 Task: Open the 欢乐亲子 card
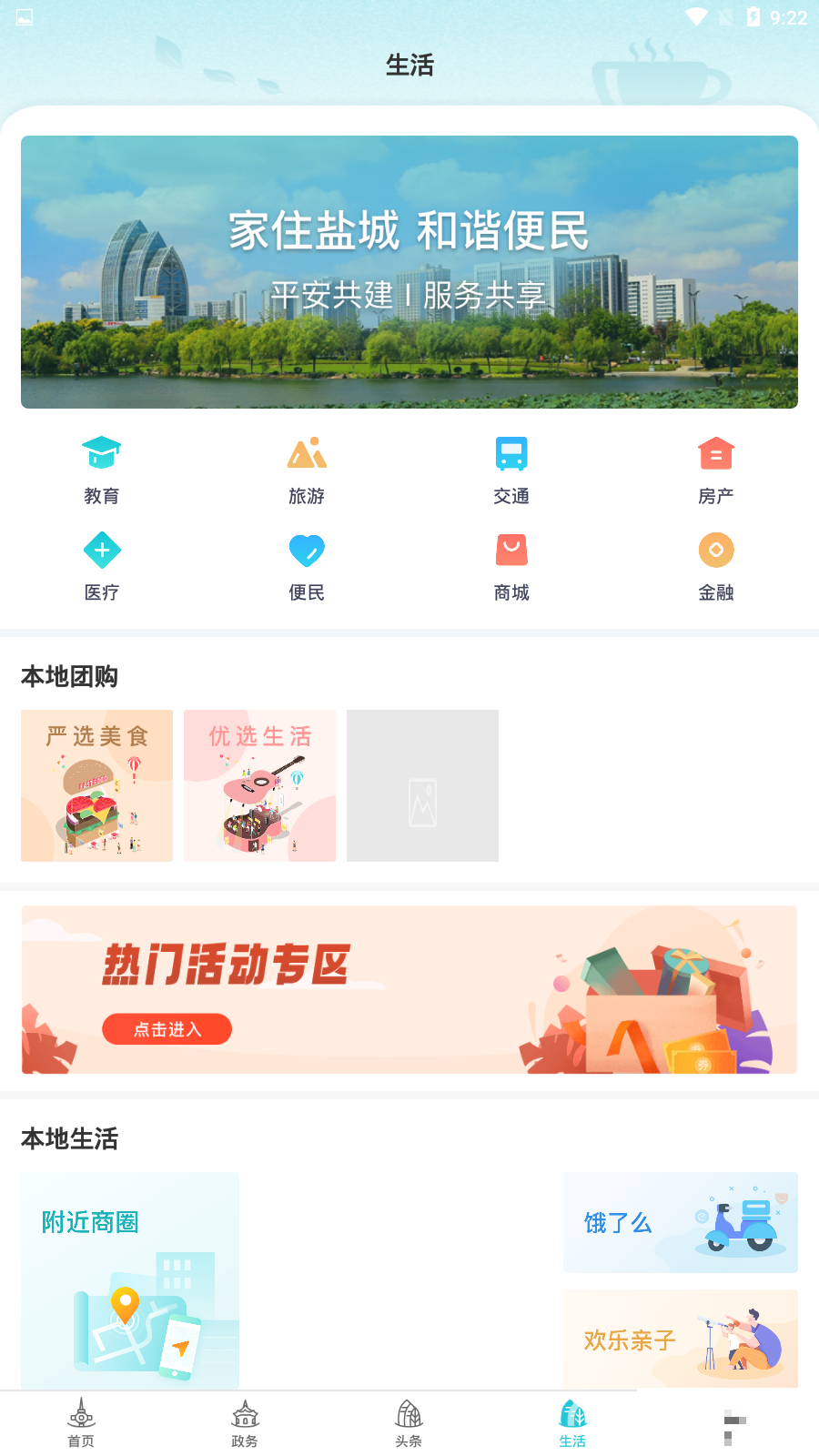[x=680, y=1339]
